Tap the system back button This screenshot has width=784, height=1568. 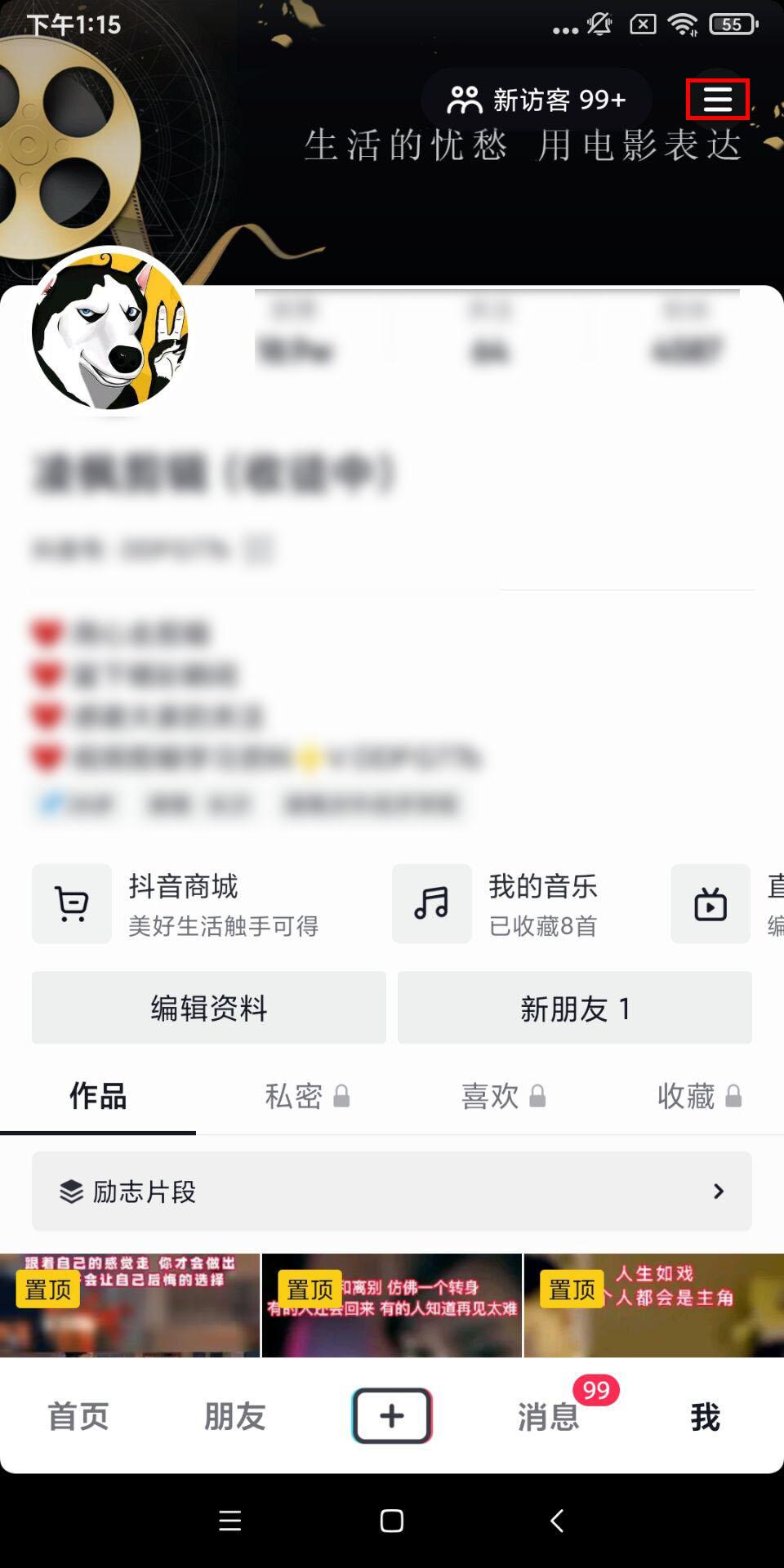[557, 1521]
